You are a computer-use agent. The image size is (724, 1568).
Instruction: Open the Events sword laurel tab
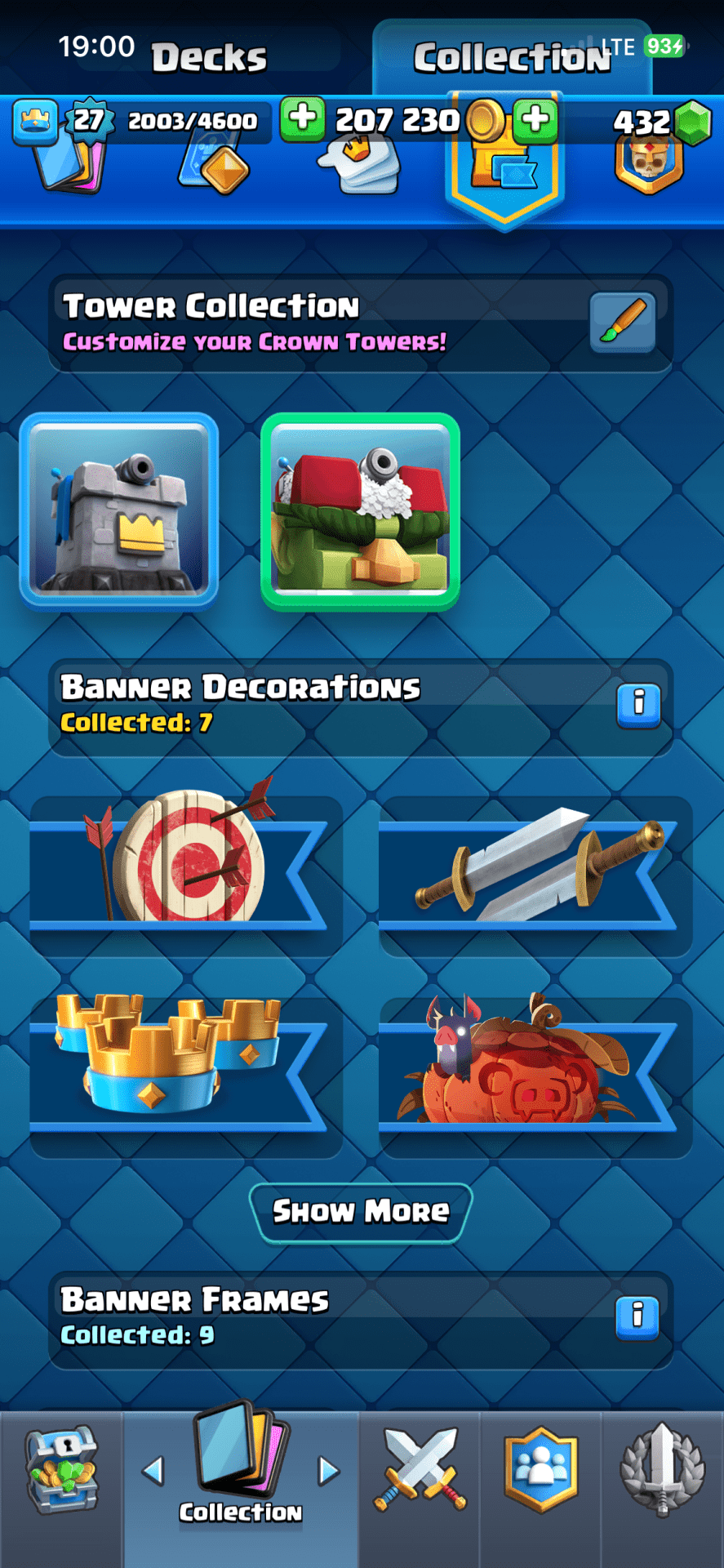(662, 1471)
